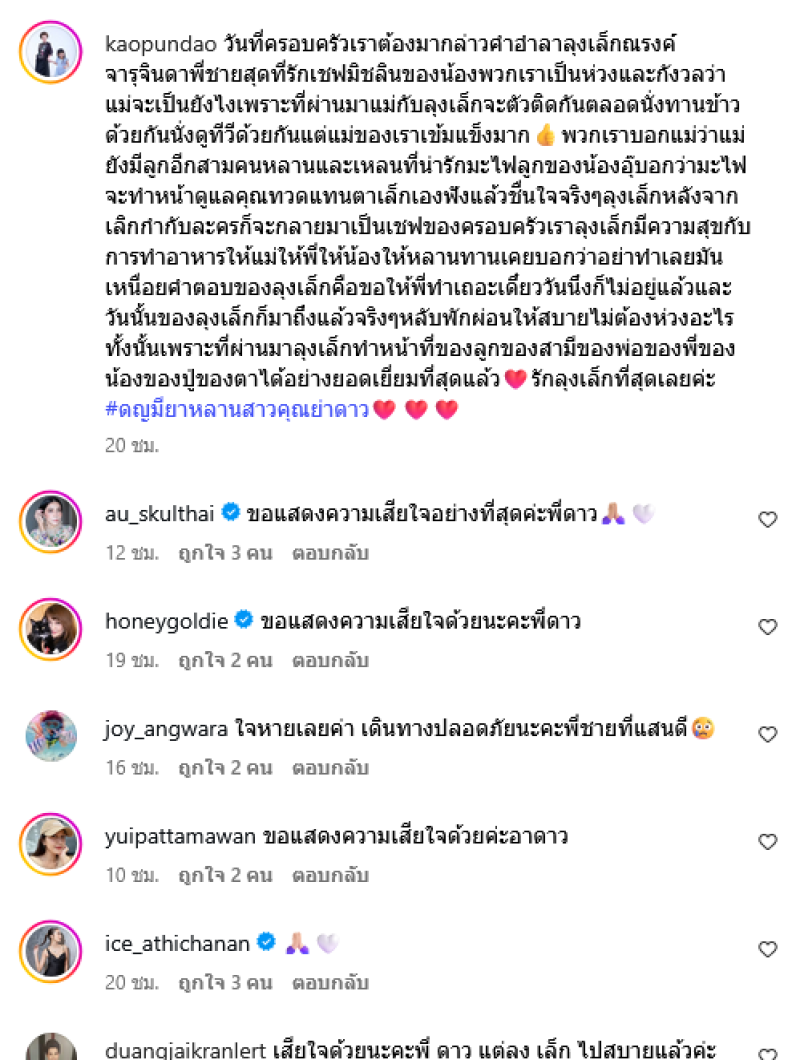Screen dimensions: 800x1060
Task: Reply to joy_angwara's comment
Action: (330, 768)
